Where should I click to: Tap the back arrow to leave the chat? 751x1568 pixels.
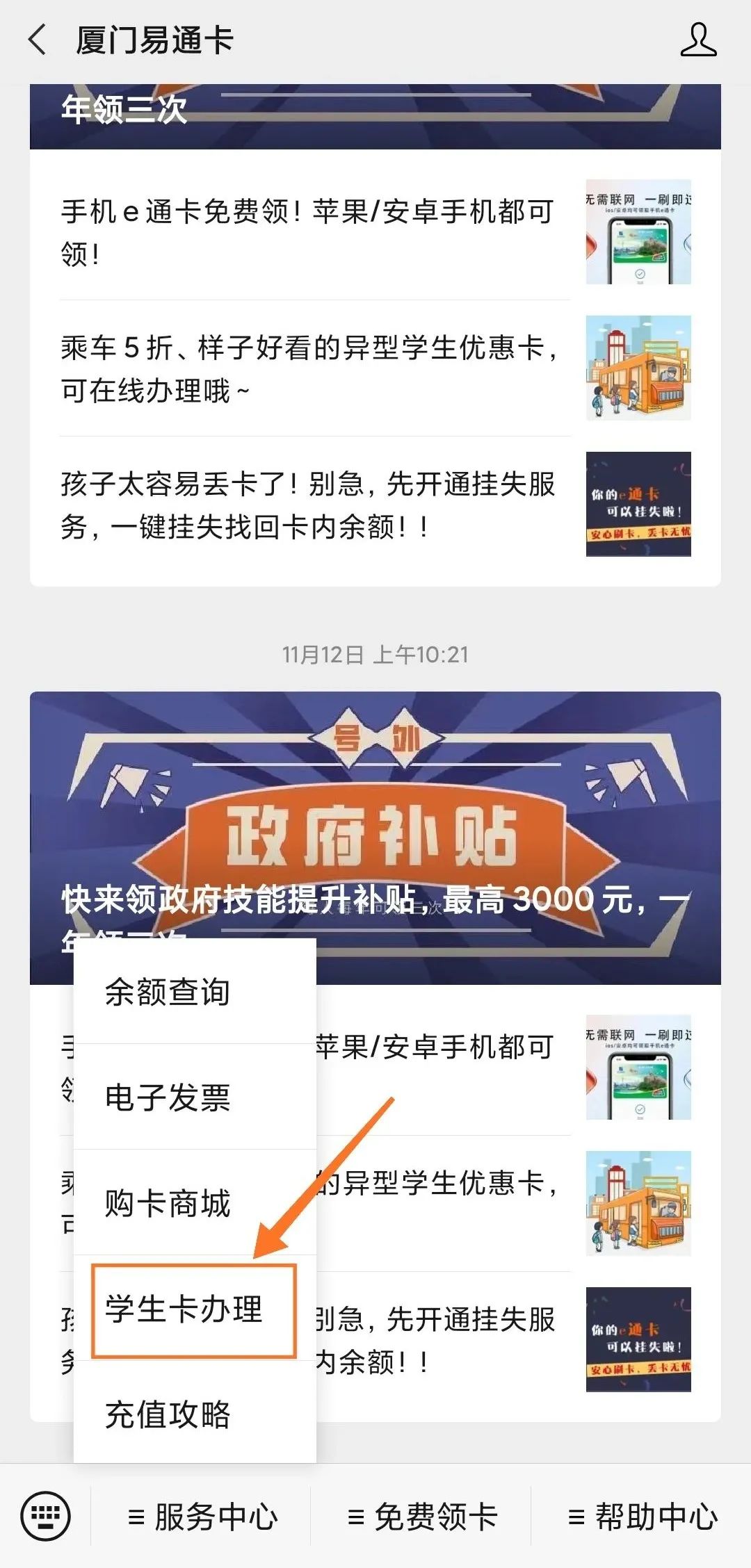(x=38, y=40)
